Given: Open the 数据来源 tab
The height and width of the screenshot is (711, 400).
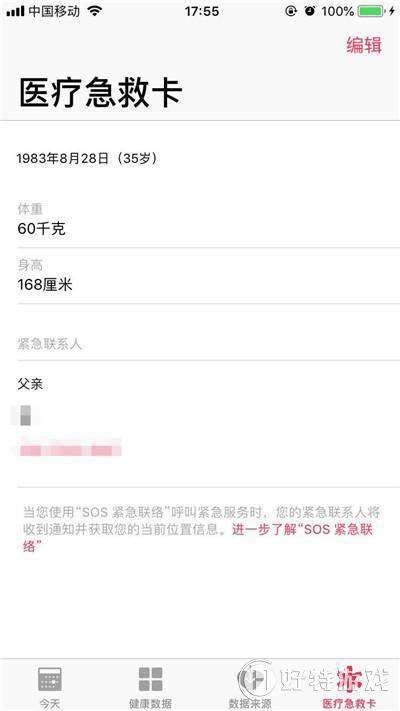Looking at the screenshot, I should click(x=250, y=687).
